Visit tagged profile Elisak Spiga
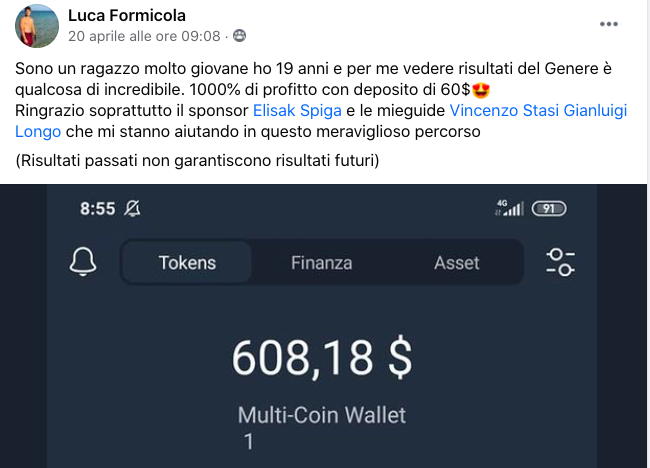The width and height of the screenshot is (650, 468). [298, 110]
